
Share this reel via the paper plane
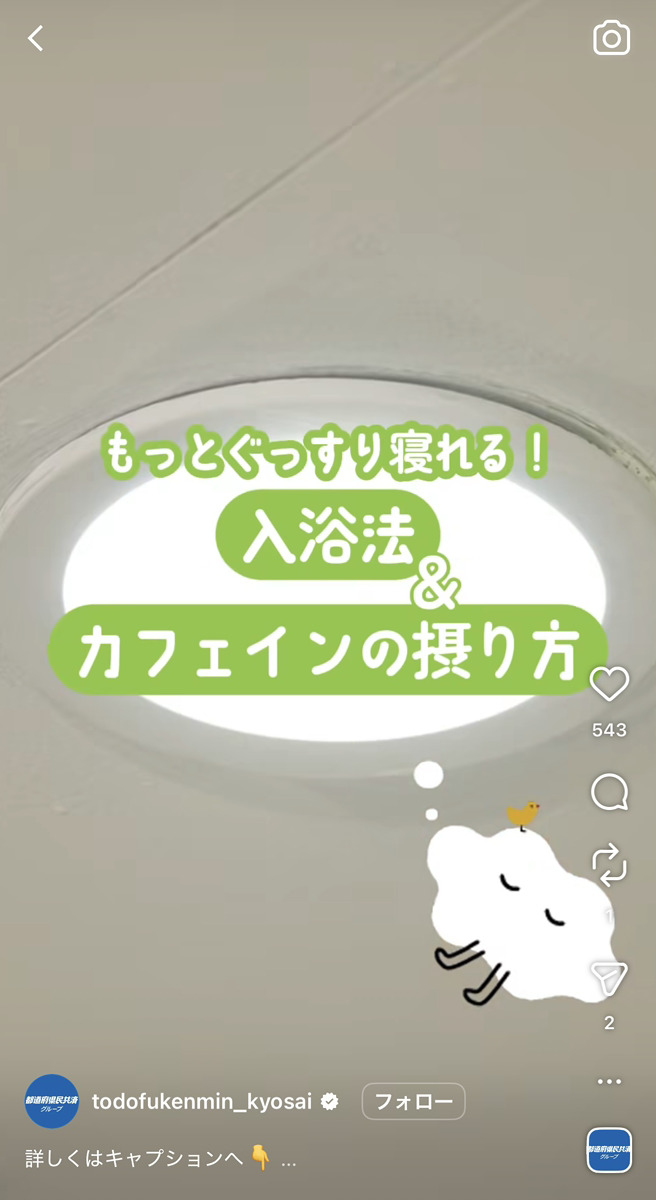(x=609, y=979)
